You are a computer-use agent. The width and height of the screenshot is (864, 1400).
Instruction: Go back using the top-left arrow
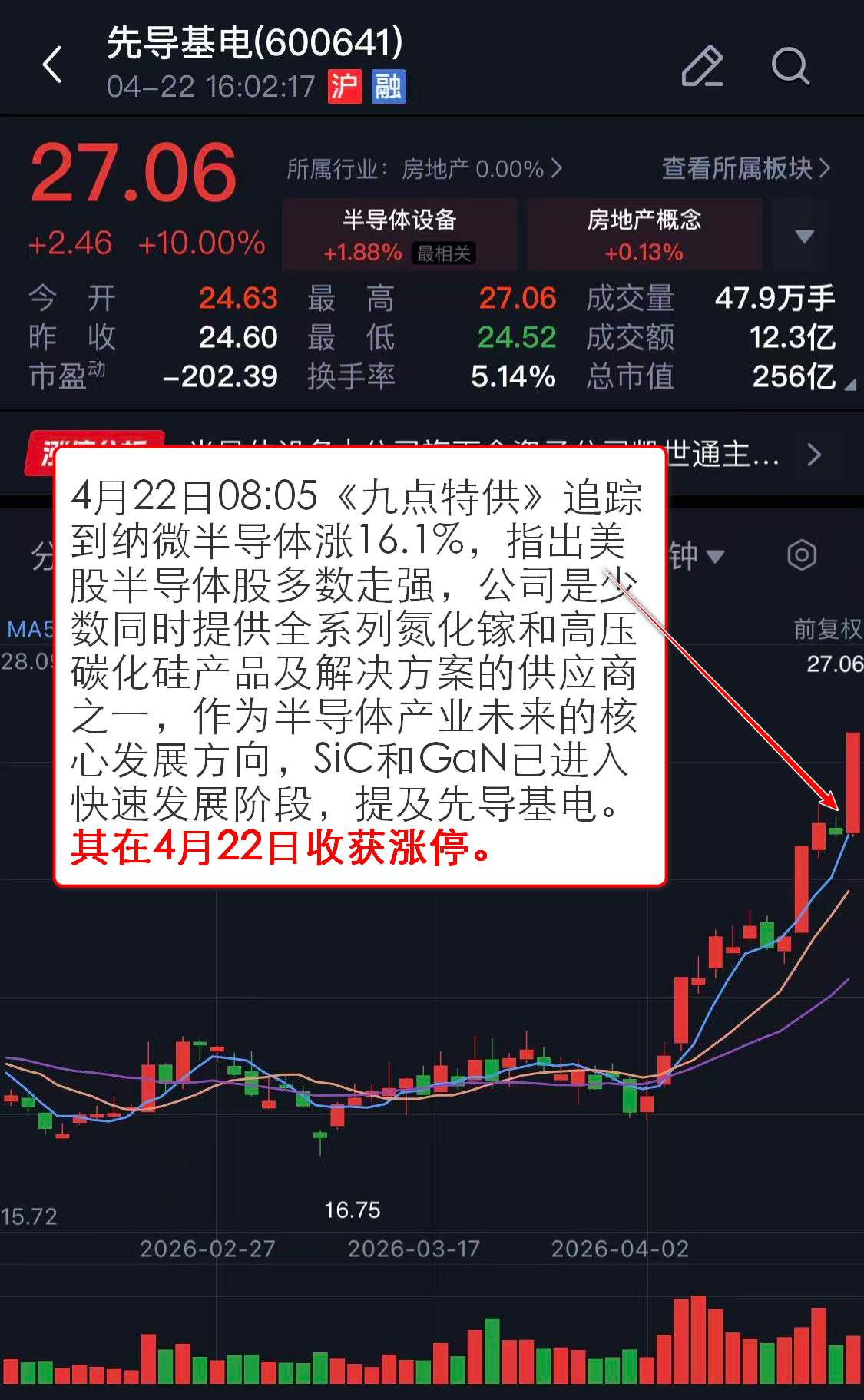pyautogui.click(x=52, y=65)
